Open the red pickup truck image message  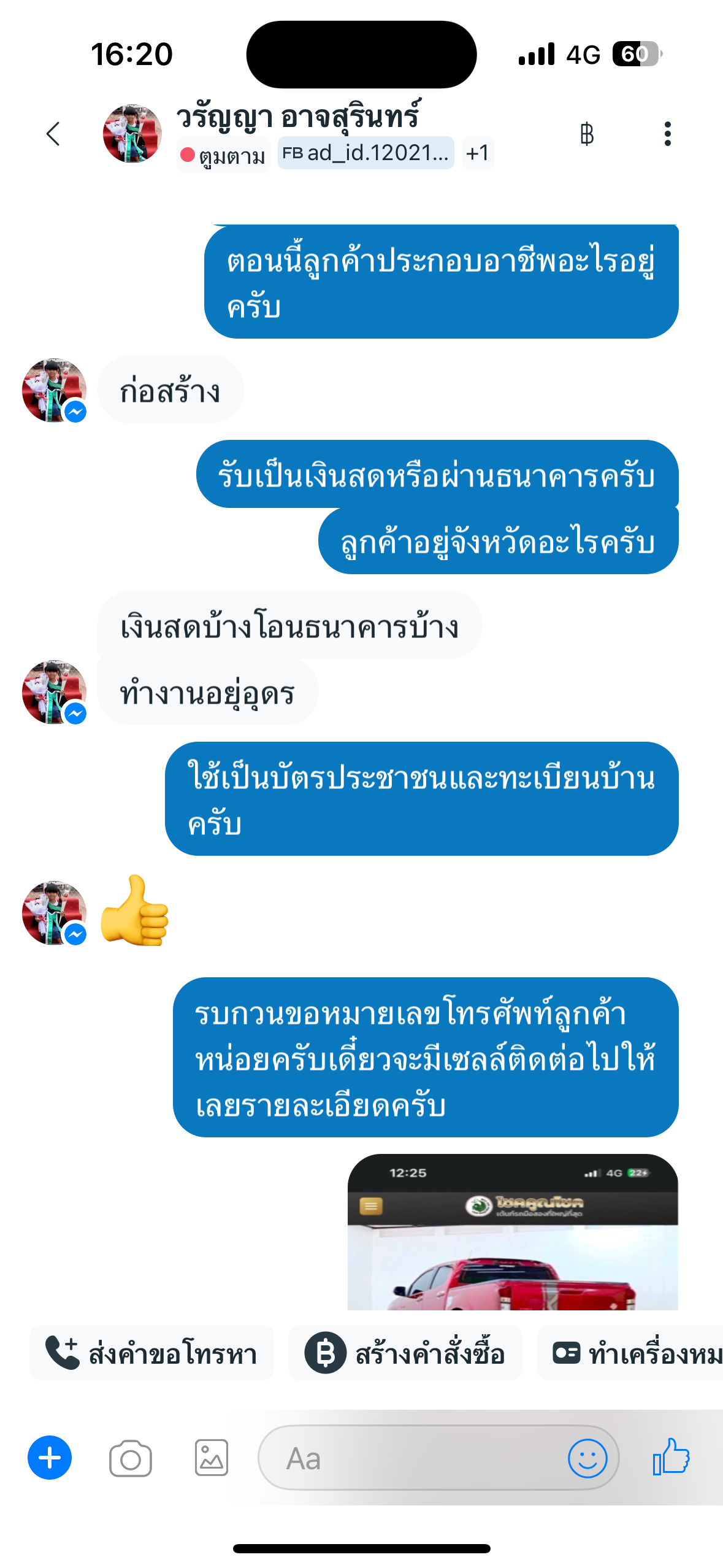tap(513, 1233)
